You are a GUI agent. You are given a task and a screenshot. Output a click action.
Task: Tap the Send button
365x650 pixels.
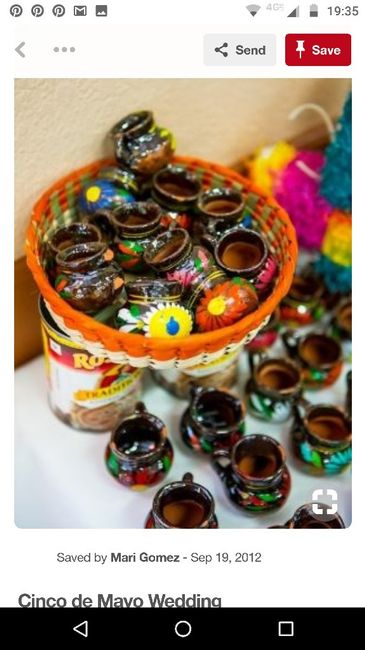click(240, 50)
